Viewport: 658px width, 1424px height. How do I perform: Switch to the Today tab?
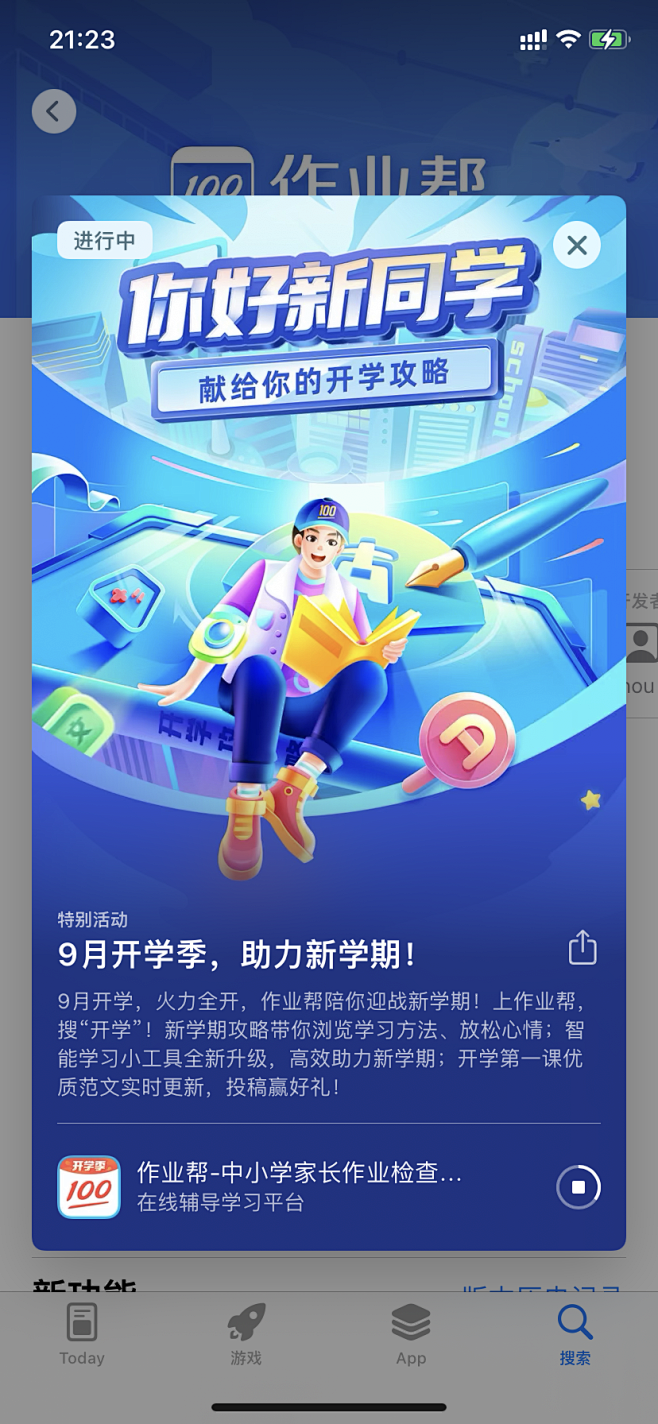tap(82, 1334)
